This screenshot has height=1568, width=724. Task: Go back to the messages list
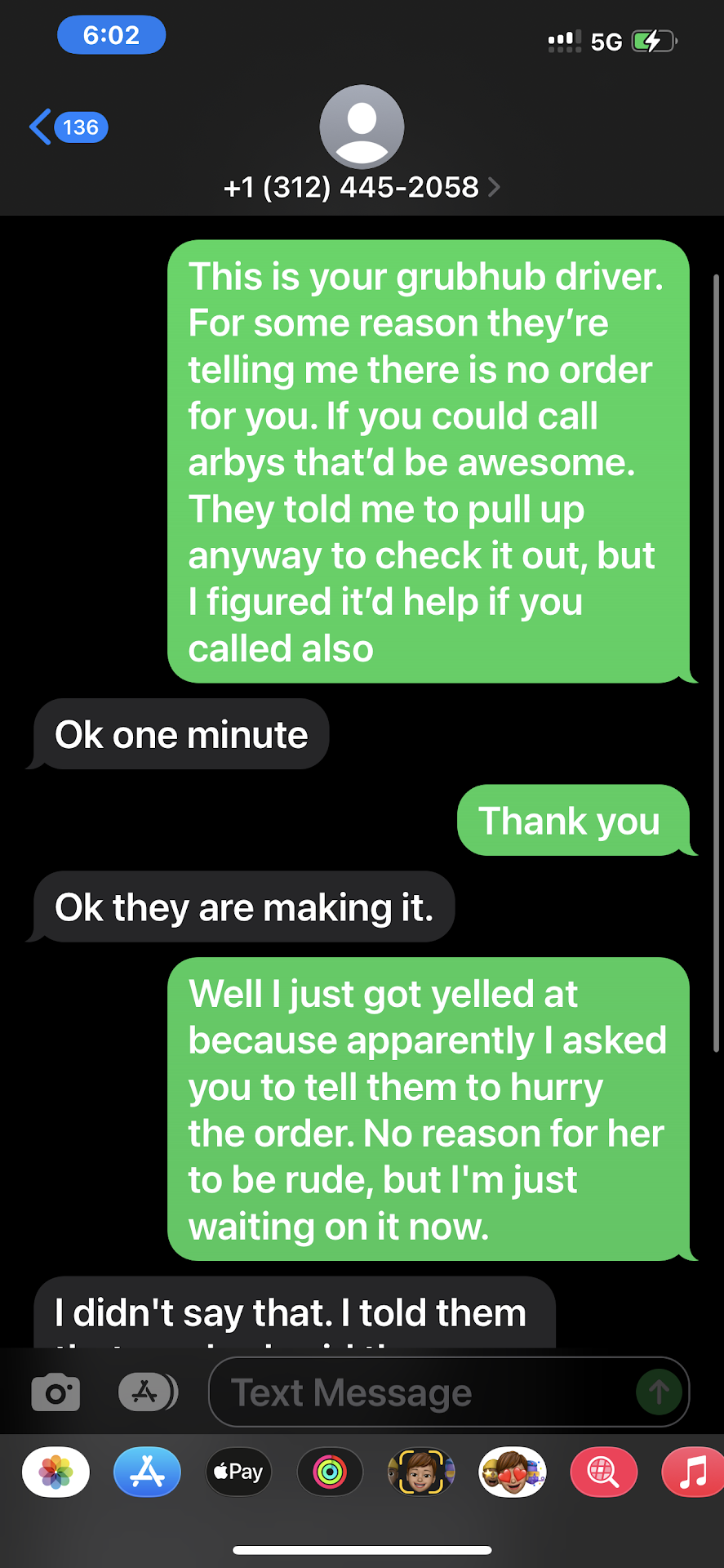67,127
